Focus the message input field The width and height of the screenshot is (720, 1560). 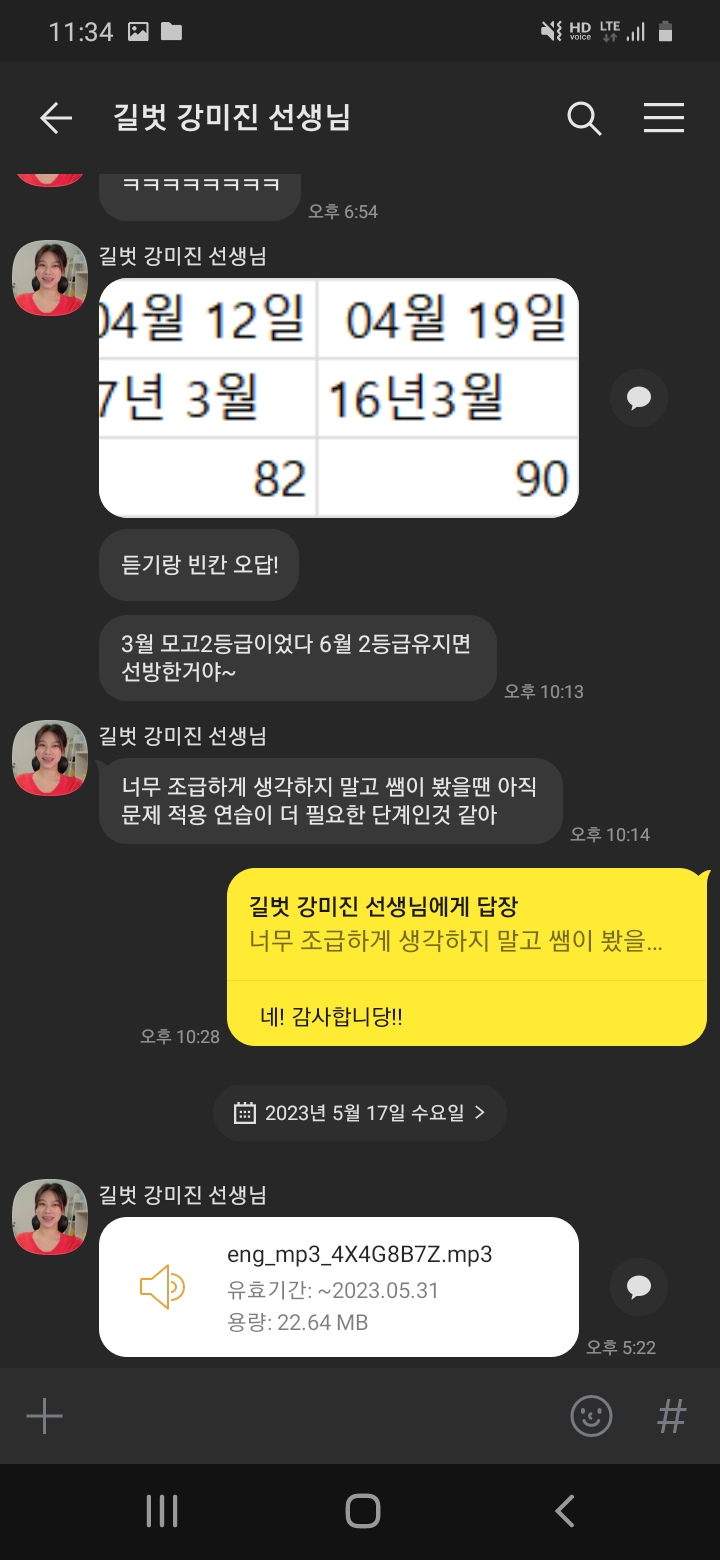tap(310, 1416)
